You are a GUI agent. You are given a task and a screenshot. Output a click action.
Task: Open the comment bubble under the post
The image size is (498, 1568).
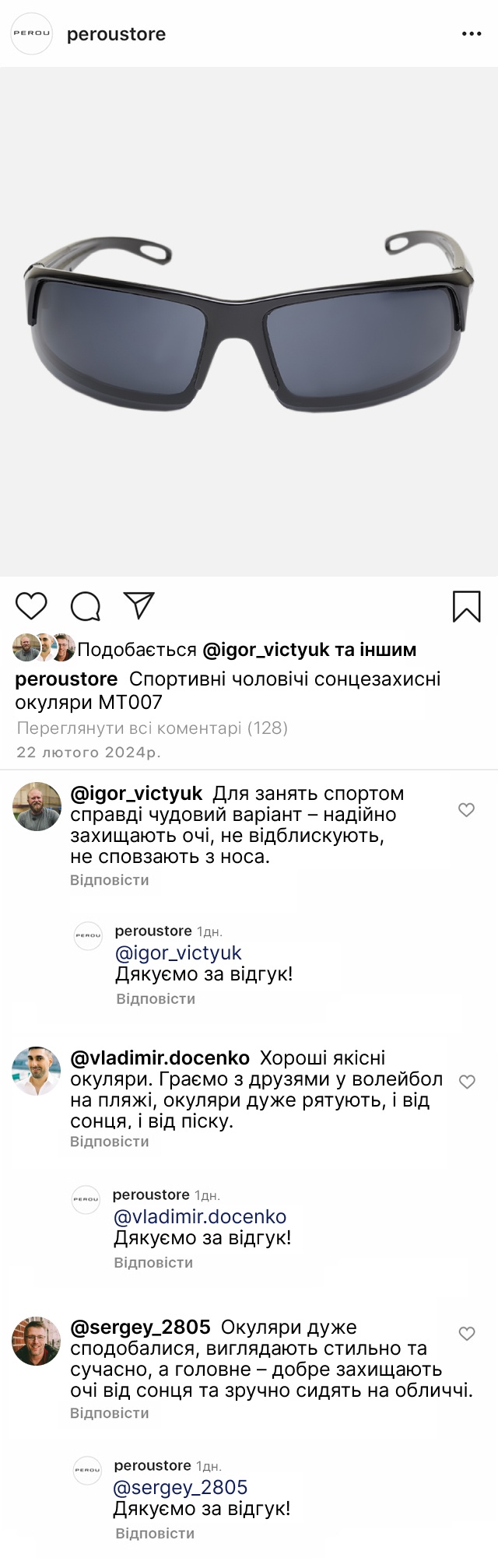(86, 606)
